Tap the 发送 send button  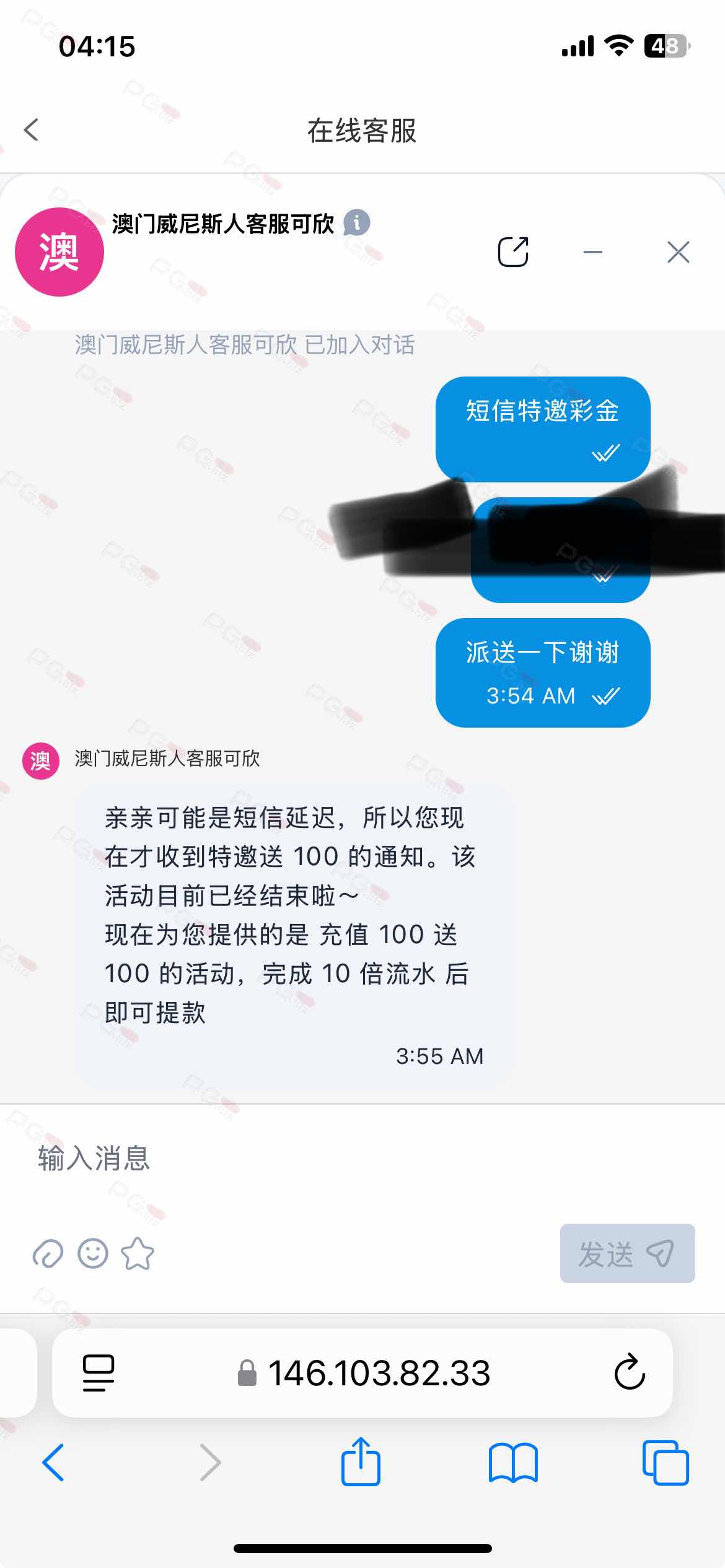(627, 1253)
